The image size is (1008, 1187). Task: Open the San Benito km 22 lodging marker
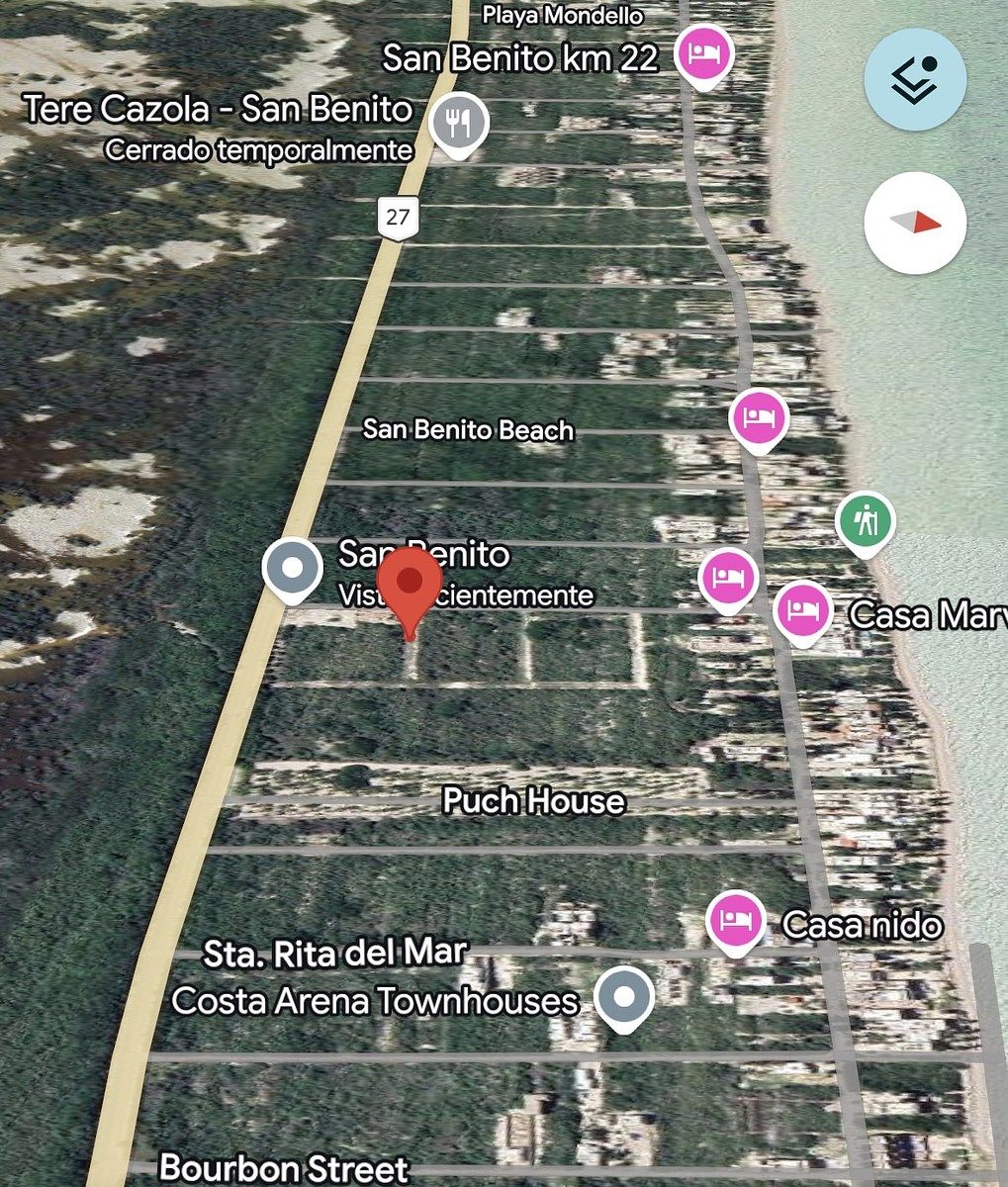[x=704, y=52]
